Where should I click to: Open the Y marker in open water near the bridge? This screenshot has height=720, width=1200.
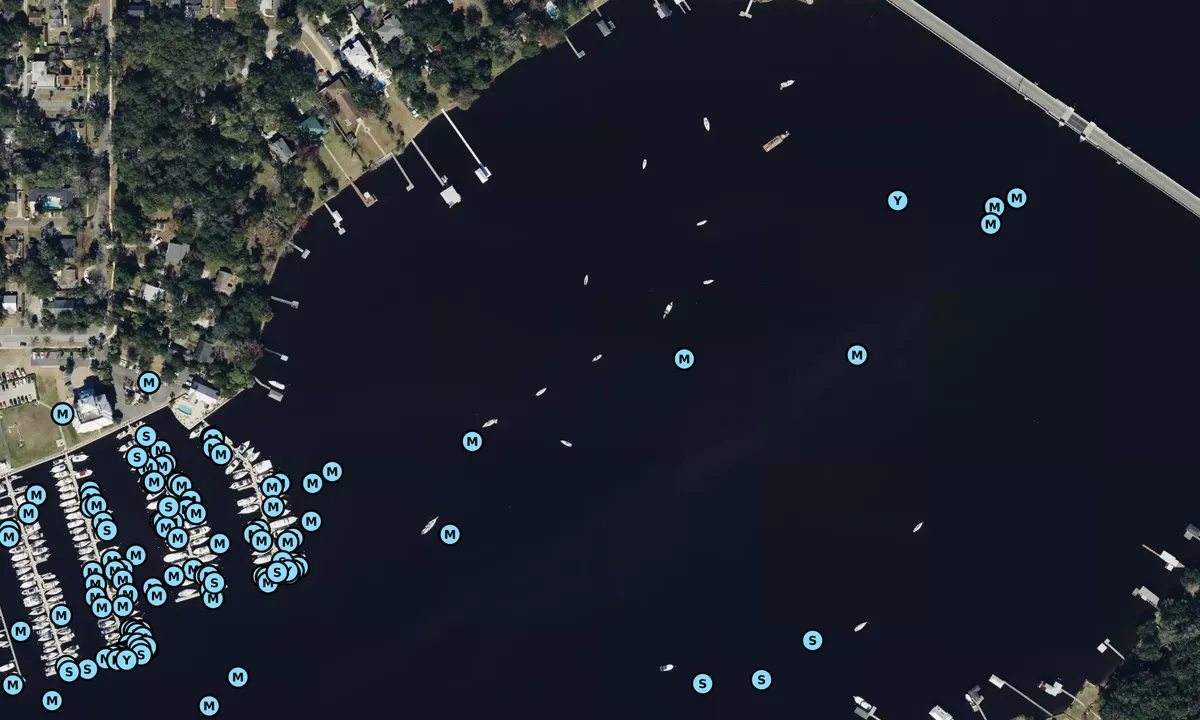[898, 201]
